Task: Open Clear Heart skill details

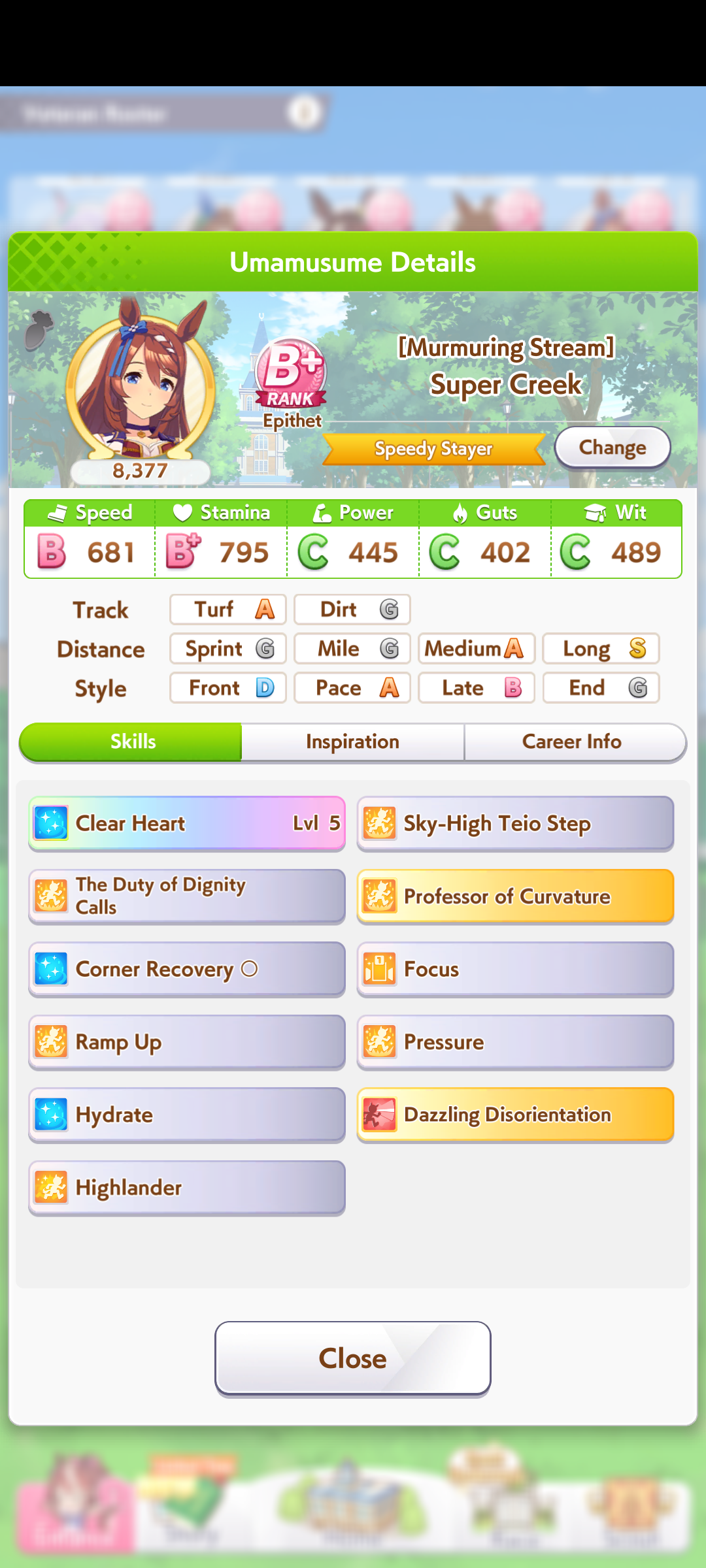Action: (187, 823)
